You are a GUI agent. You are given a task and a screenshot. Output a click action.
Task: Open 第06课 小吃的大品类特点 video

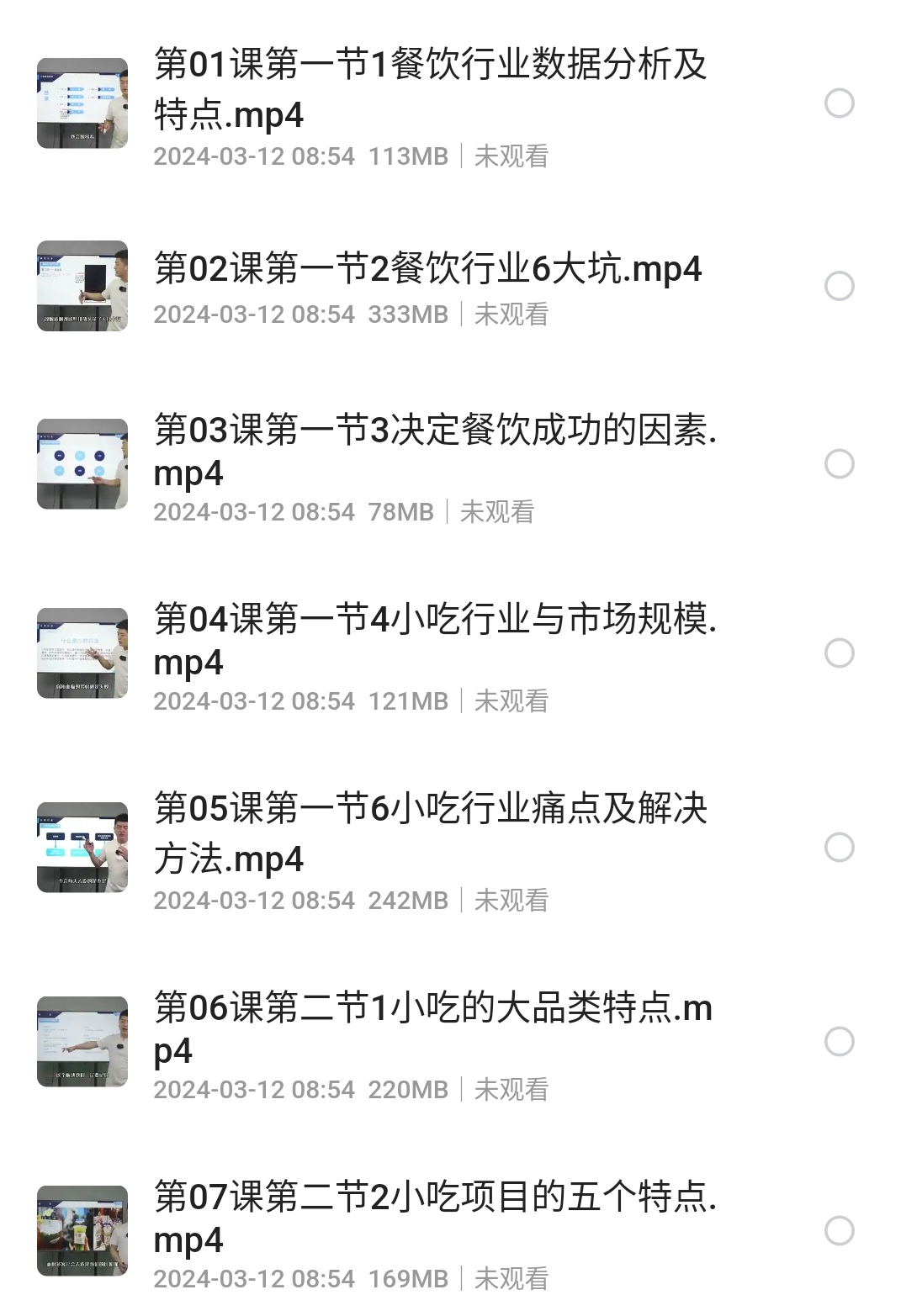tap(432, 1028)
